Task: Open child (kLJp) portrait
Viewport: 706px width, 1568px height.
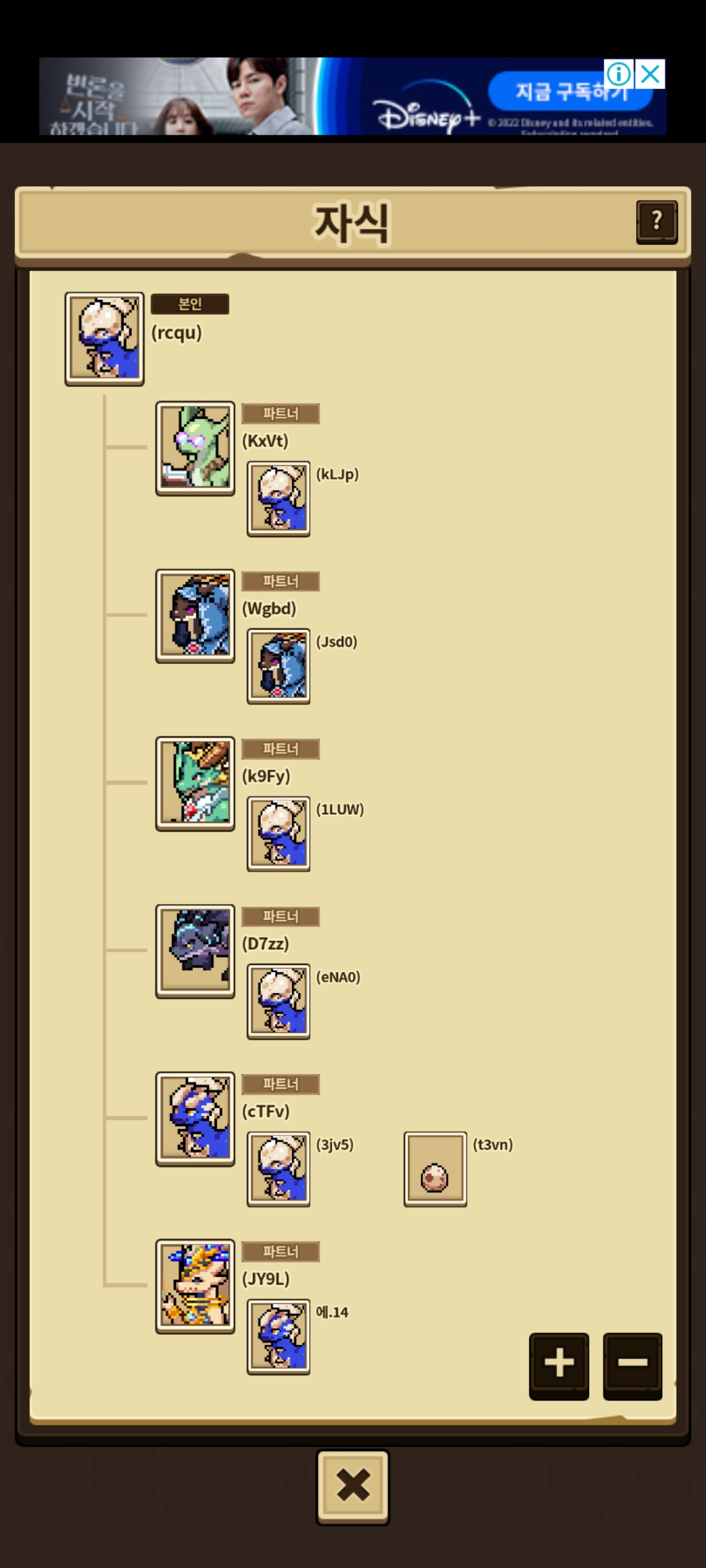Action: (x=278, y=499)
